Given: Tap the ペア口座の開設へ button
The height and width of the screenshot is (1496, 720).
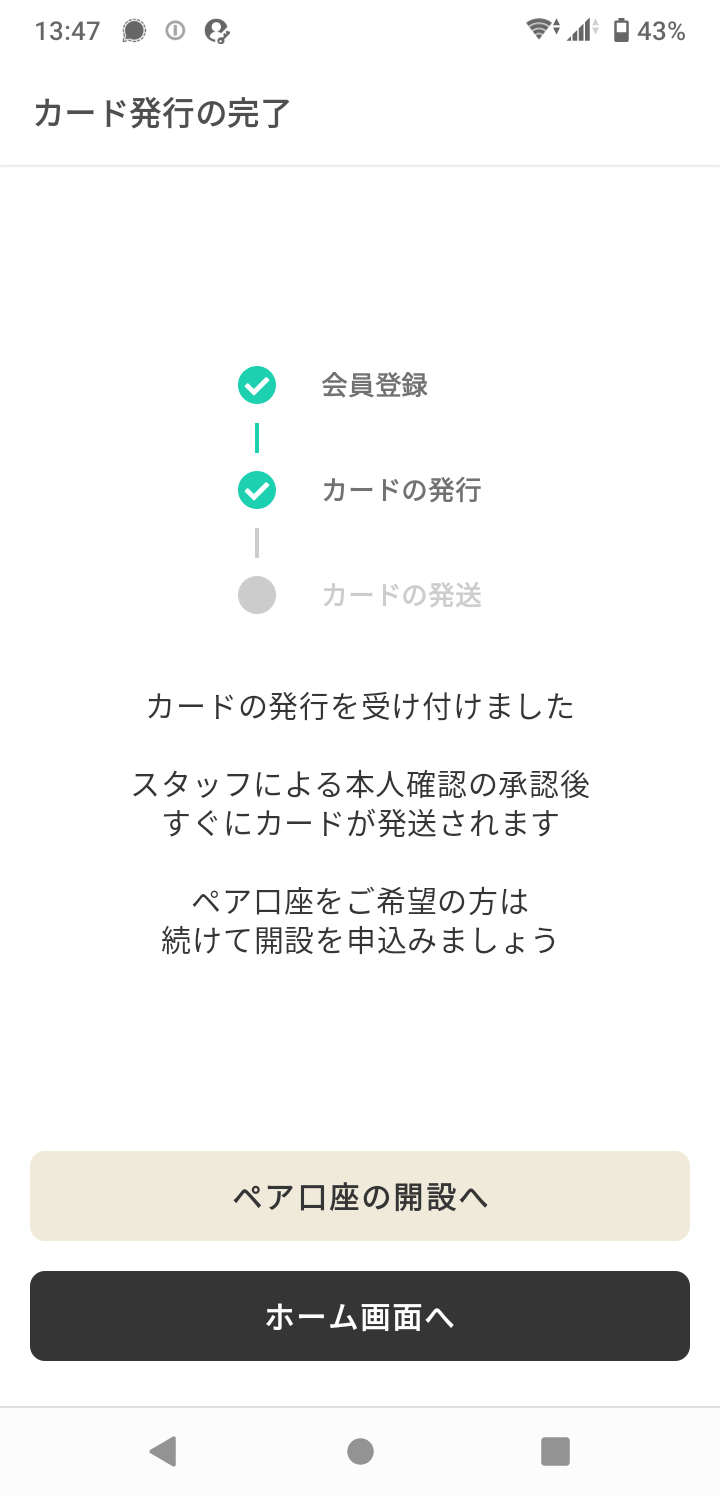Looking at the screenshot, I should point(360,1196).
